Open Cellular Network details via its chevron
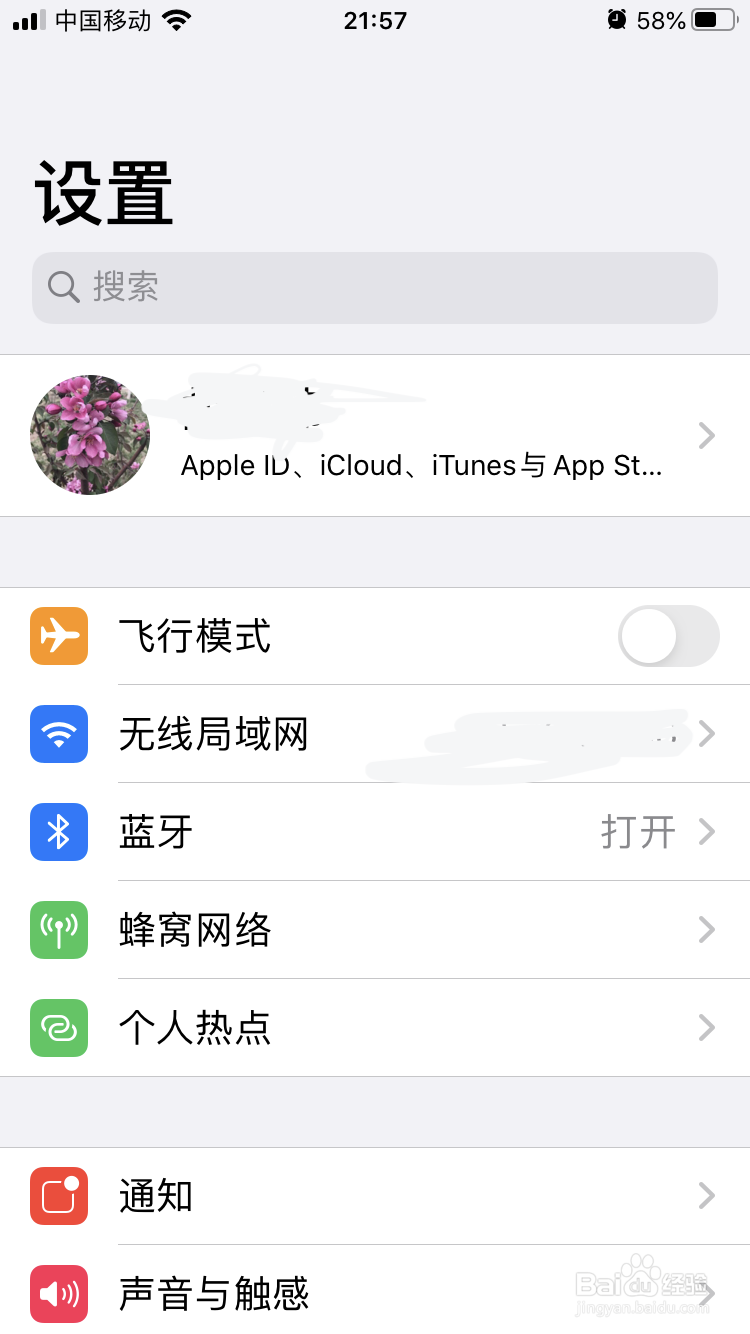 point(707,930)
